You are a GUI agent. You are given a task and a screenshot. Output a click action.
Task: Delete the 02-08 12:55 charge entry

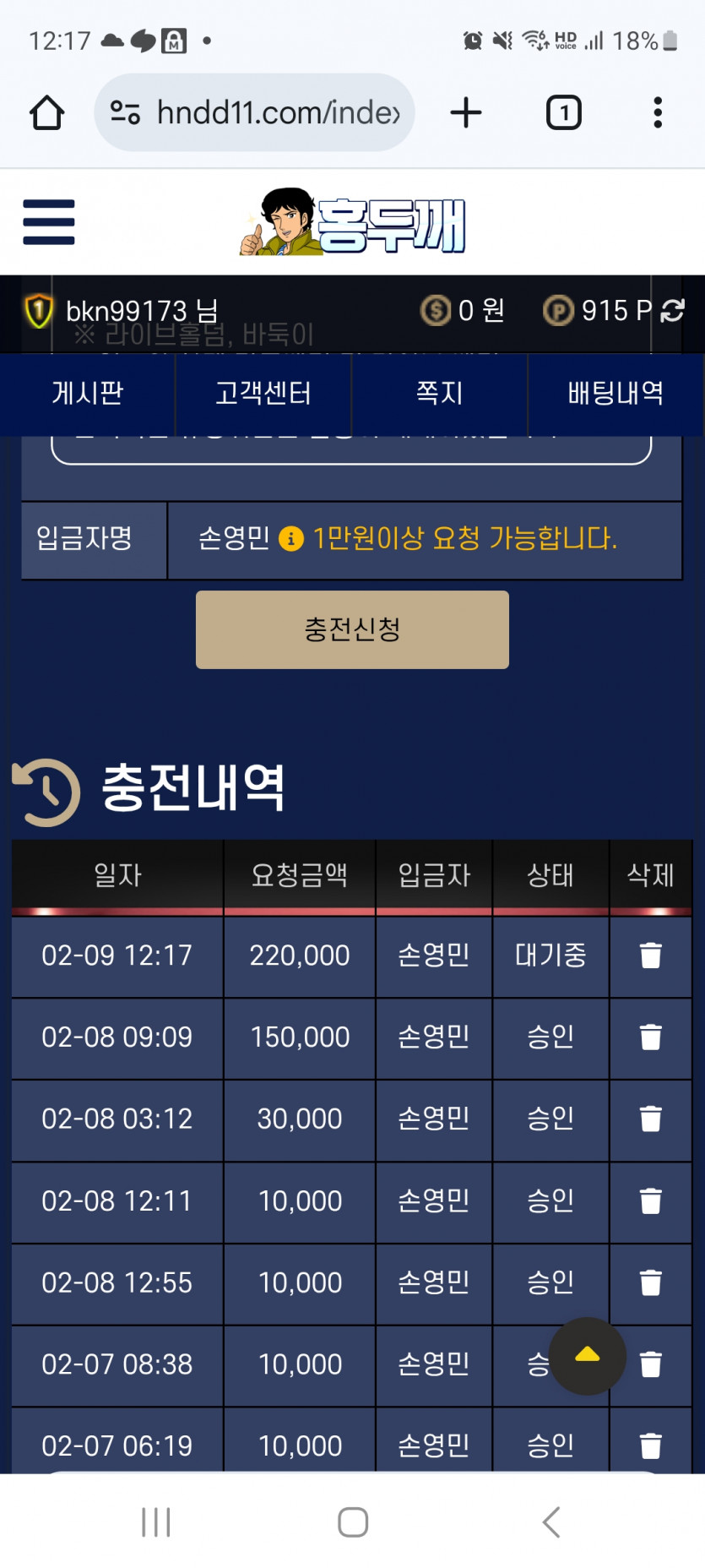(651, 1282)
